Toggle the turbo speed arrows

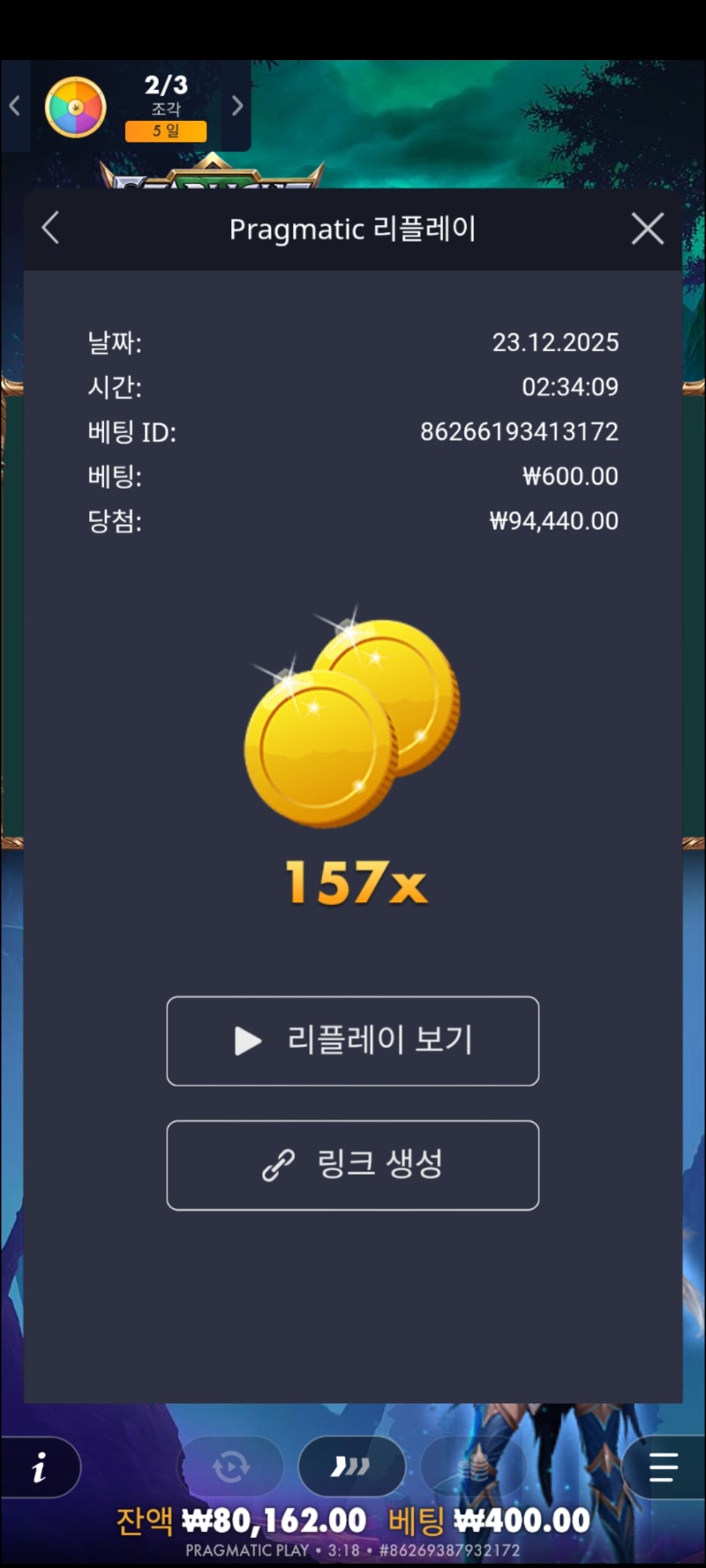[351, 1467]
